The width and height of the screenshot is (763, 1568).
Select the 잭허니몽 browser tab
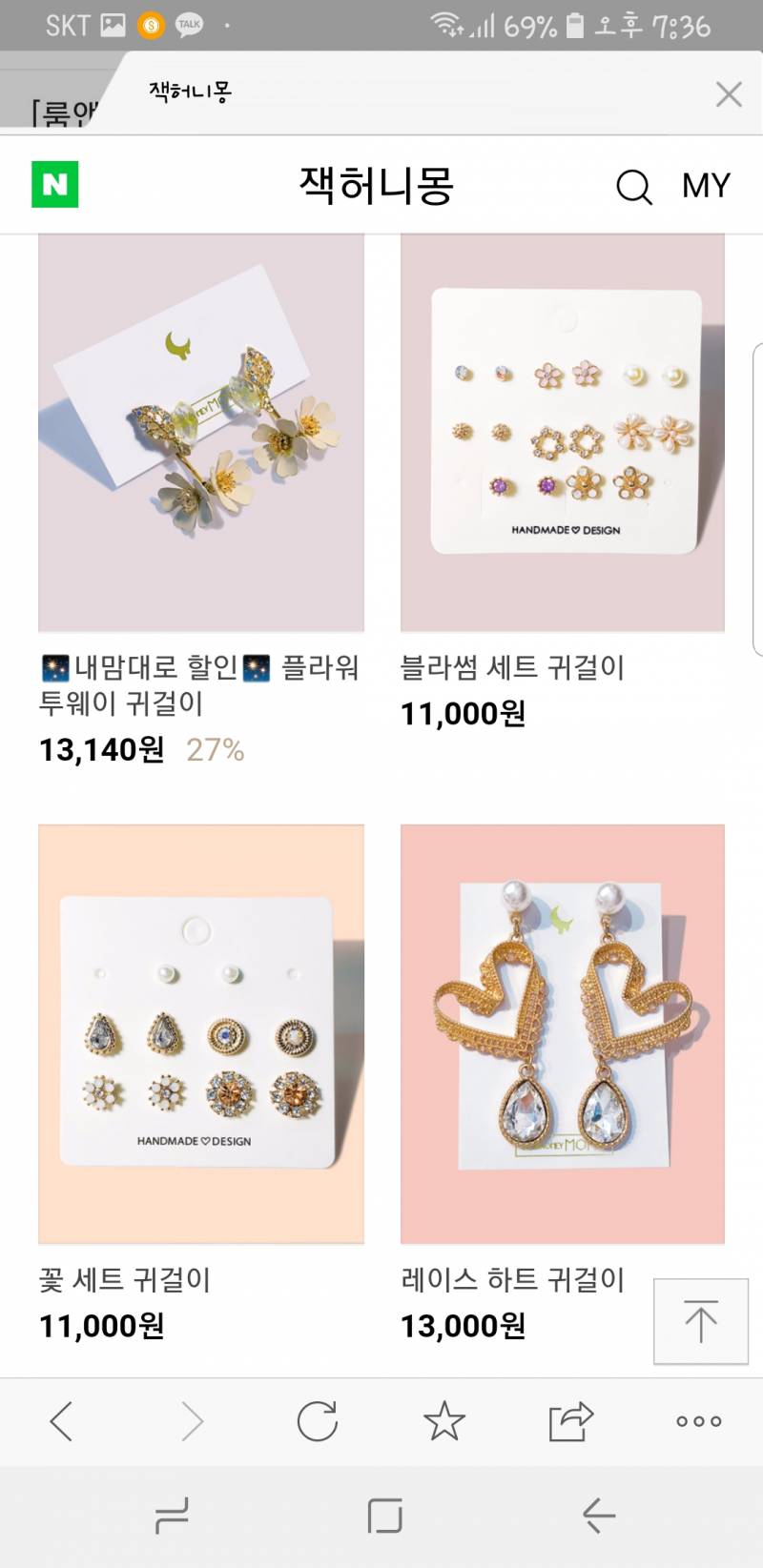[191, 92]
